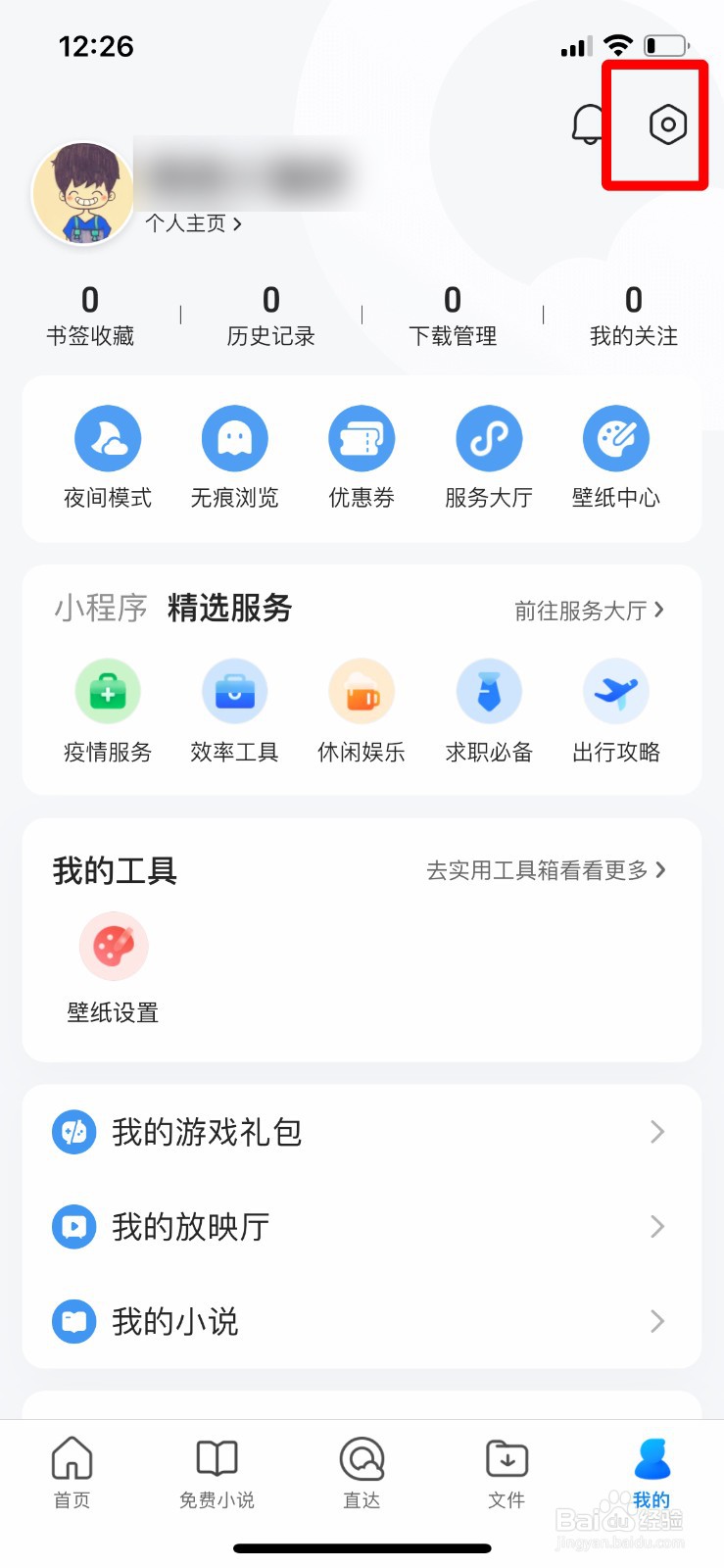
Task: Open 书签收藏 bookmarks
Action: click(90, 316)
